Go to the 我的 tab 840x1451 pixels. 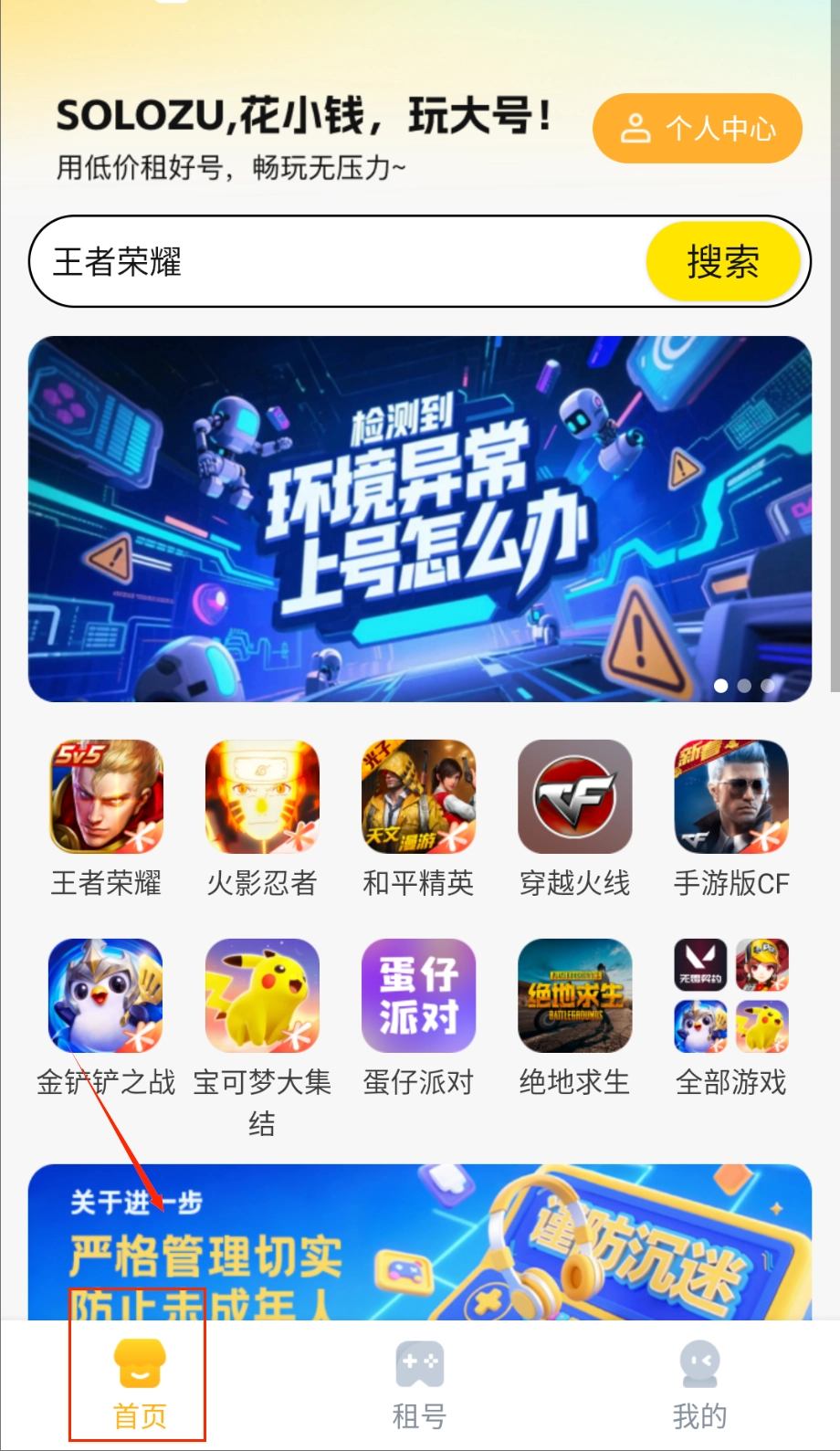tap(699, 1383)
